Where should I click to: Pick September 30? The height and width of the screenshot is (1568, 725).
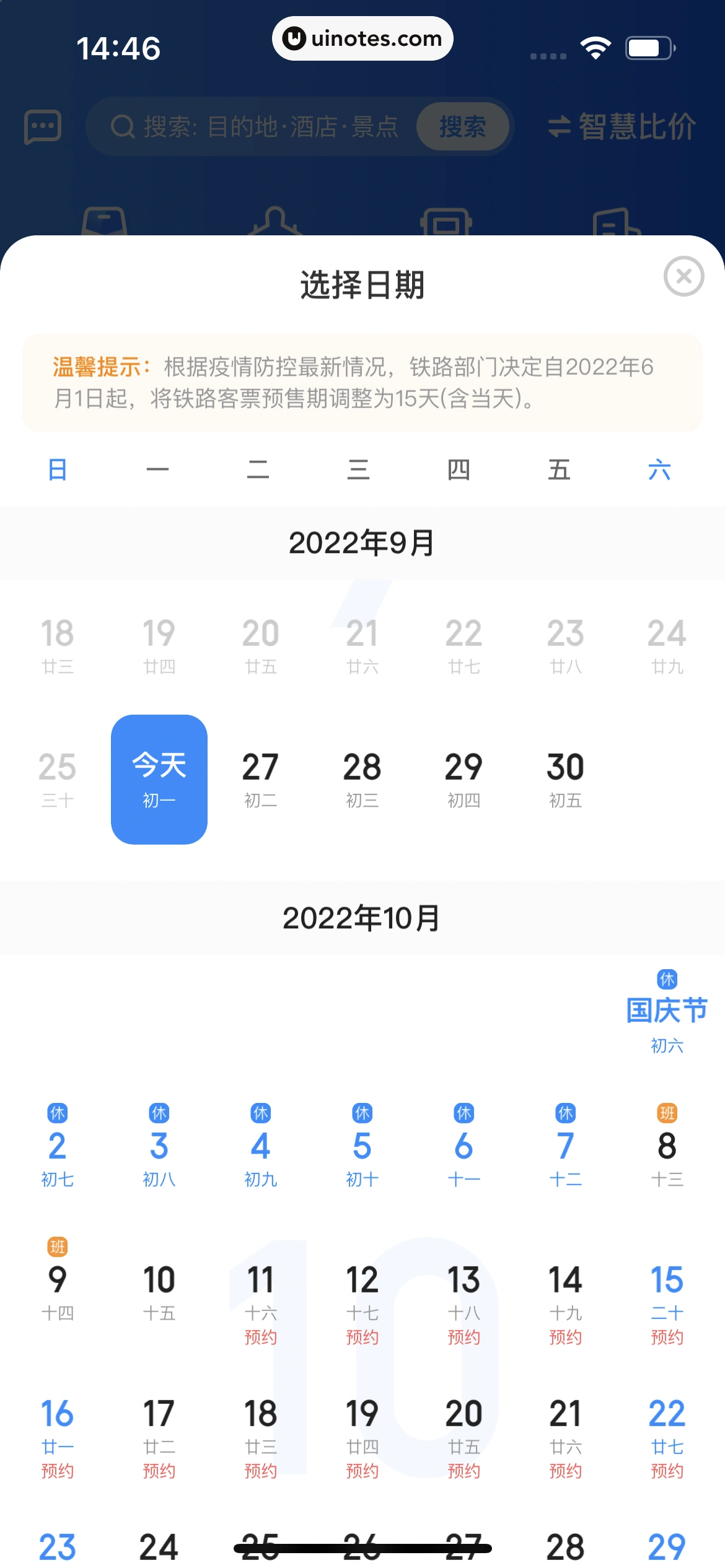(x=565, y=779)
